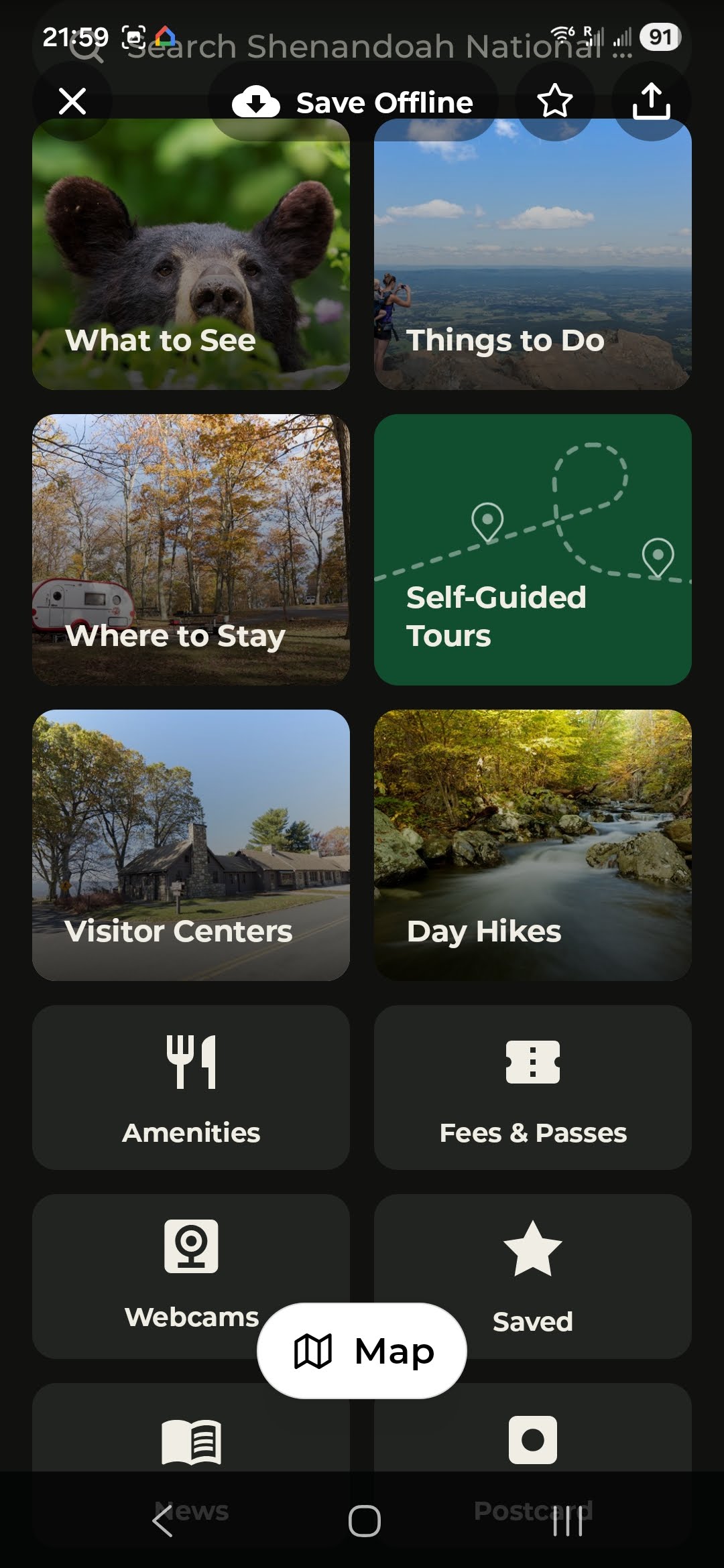
Task: Share this park
Action: pyautogui.click(x=651, y=102)
